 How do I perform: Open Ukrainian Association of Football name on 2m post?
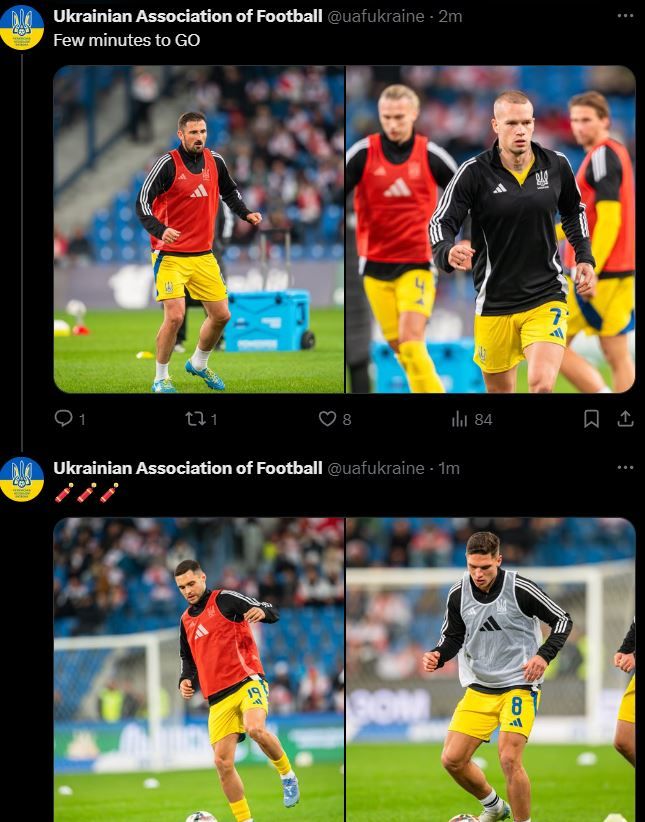[187, 16]
